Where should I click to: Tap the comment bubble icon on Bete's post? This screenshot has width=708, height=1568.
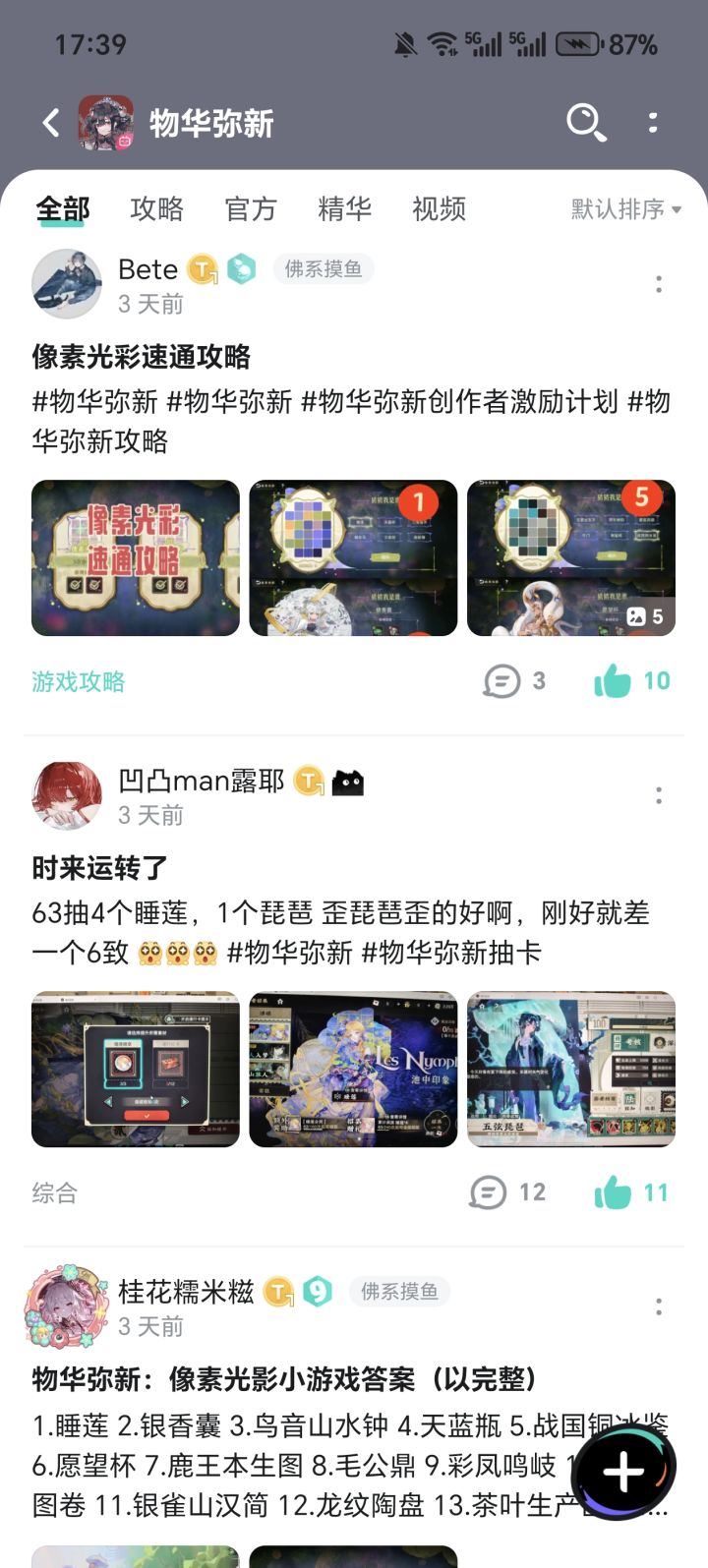[x=503, y=680]
